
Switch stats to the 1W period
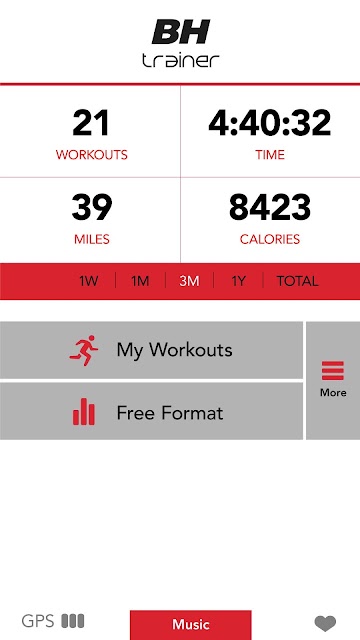tap(89, 281)
